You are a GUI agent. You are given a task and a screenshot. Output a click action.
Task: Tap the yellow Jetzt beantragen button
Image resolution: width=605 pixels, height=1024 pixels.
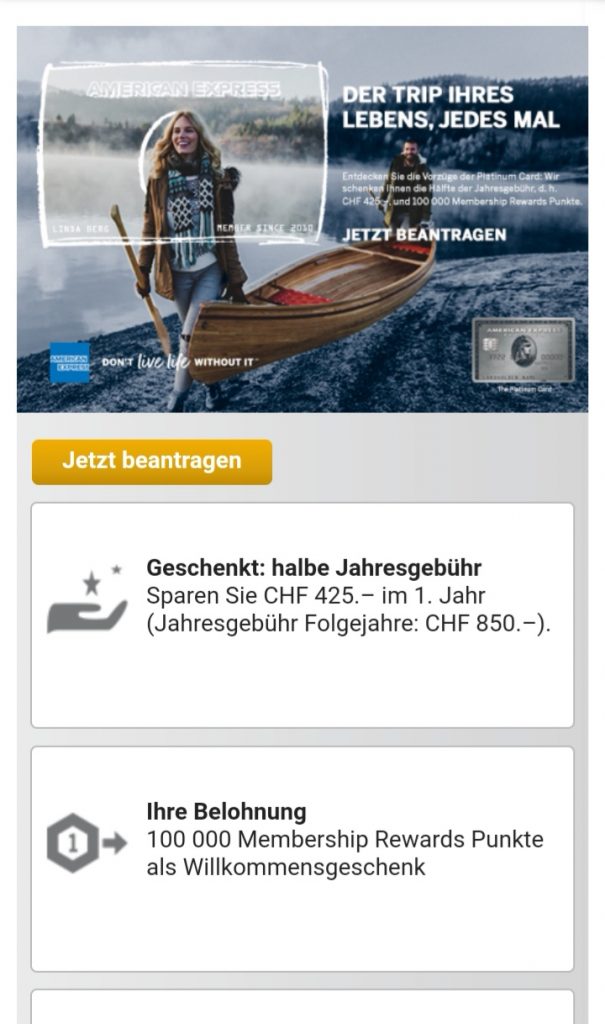pos(152,462)
